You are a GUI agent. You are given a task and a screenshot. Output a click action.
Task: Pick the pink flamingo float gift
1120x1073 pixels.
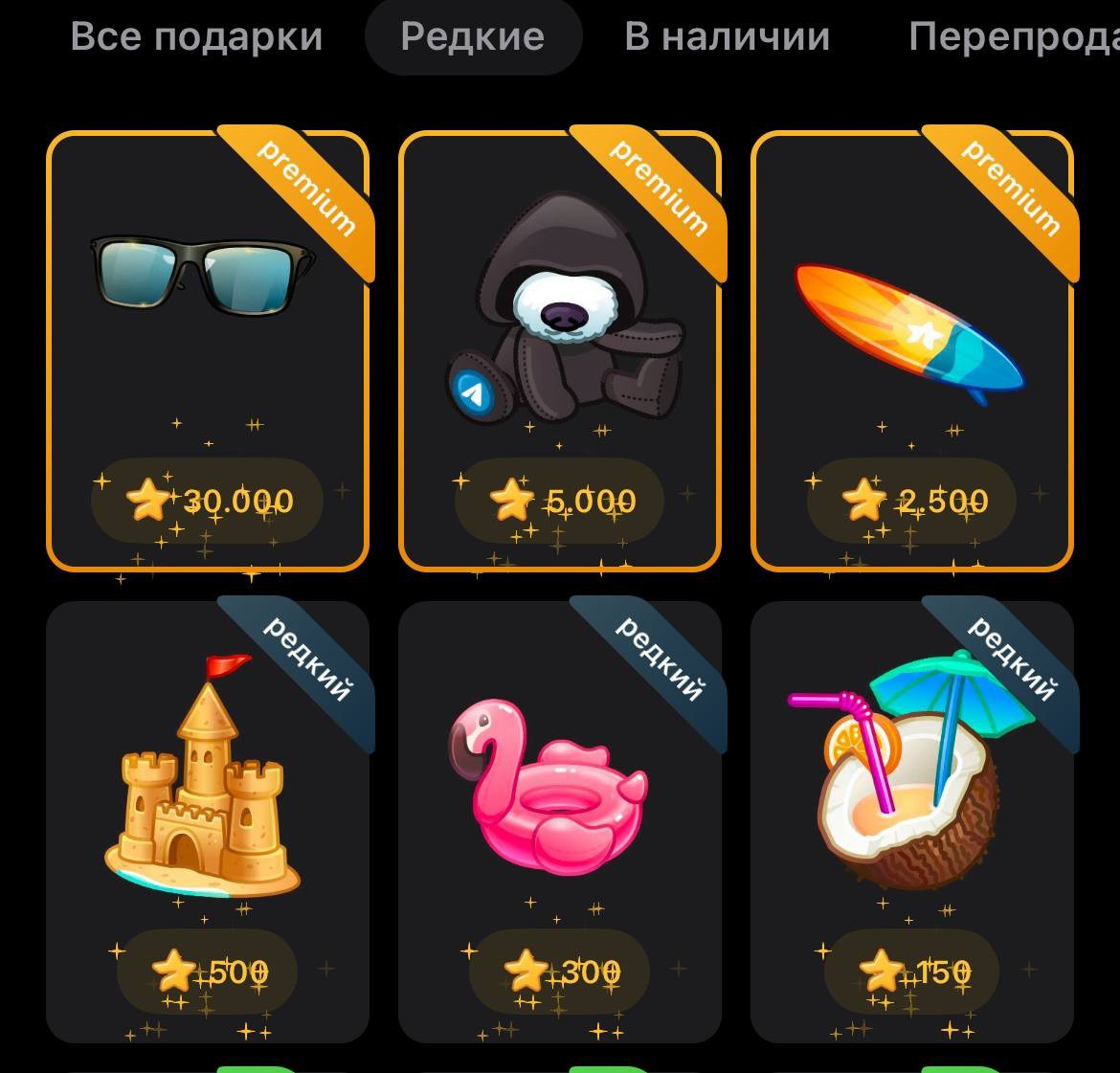(x=559, y=821)
